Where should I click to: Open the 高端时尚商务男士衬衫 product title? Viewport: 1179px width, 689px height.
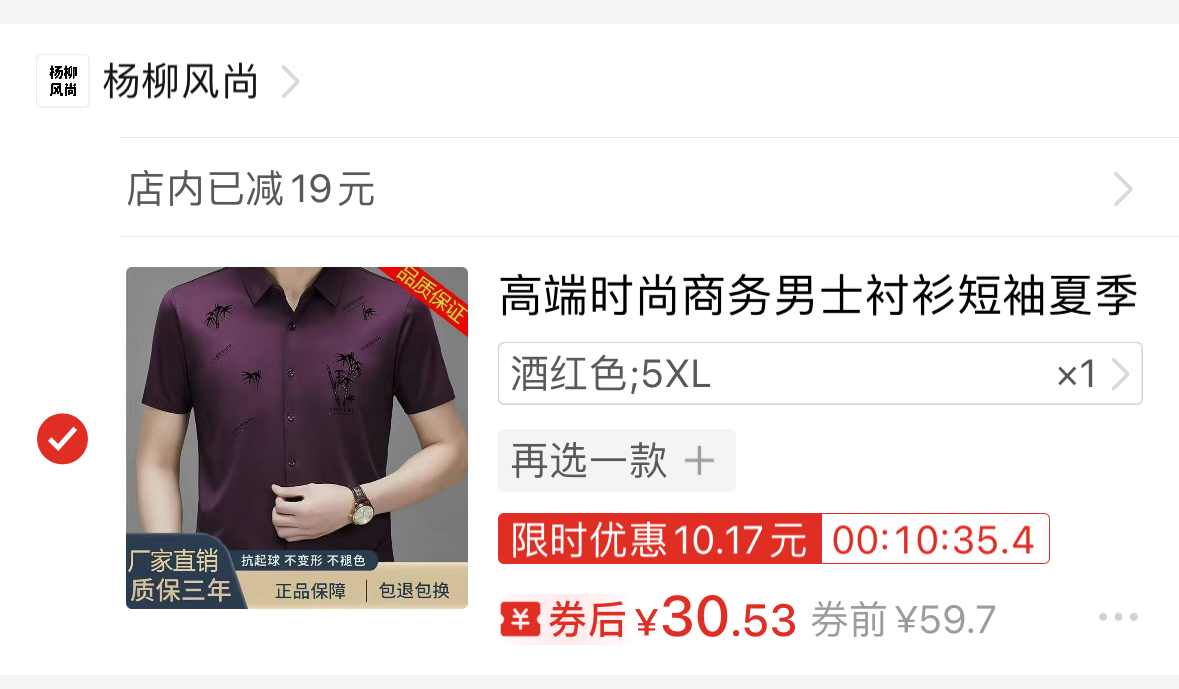(x=818, y=296)
